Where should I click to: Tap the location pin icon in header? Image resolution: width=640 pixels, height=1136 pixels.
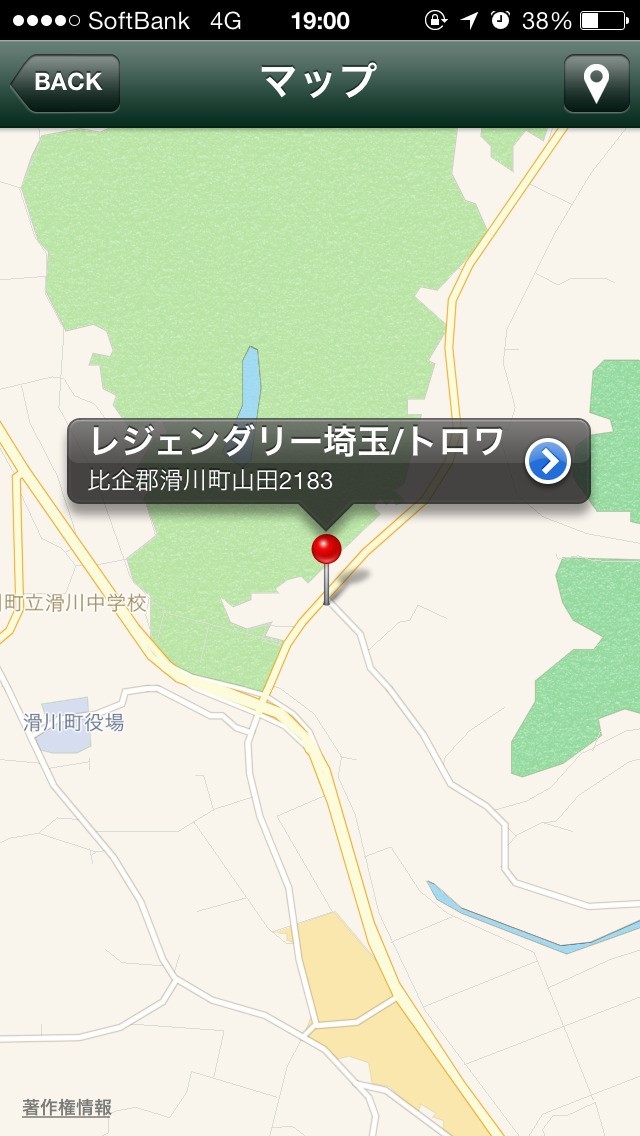[596, 83]
